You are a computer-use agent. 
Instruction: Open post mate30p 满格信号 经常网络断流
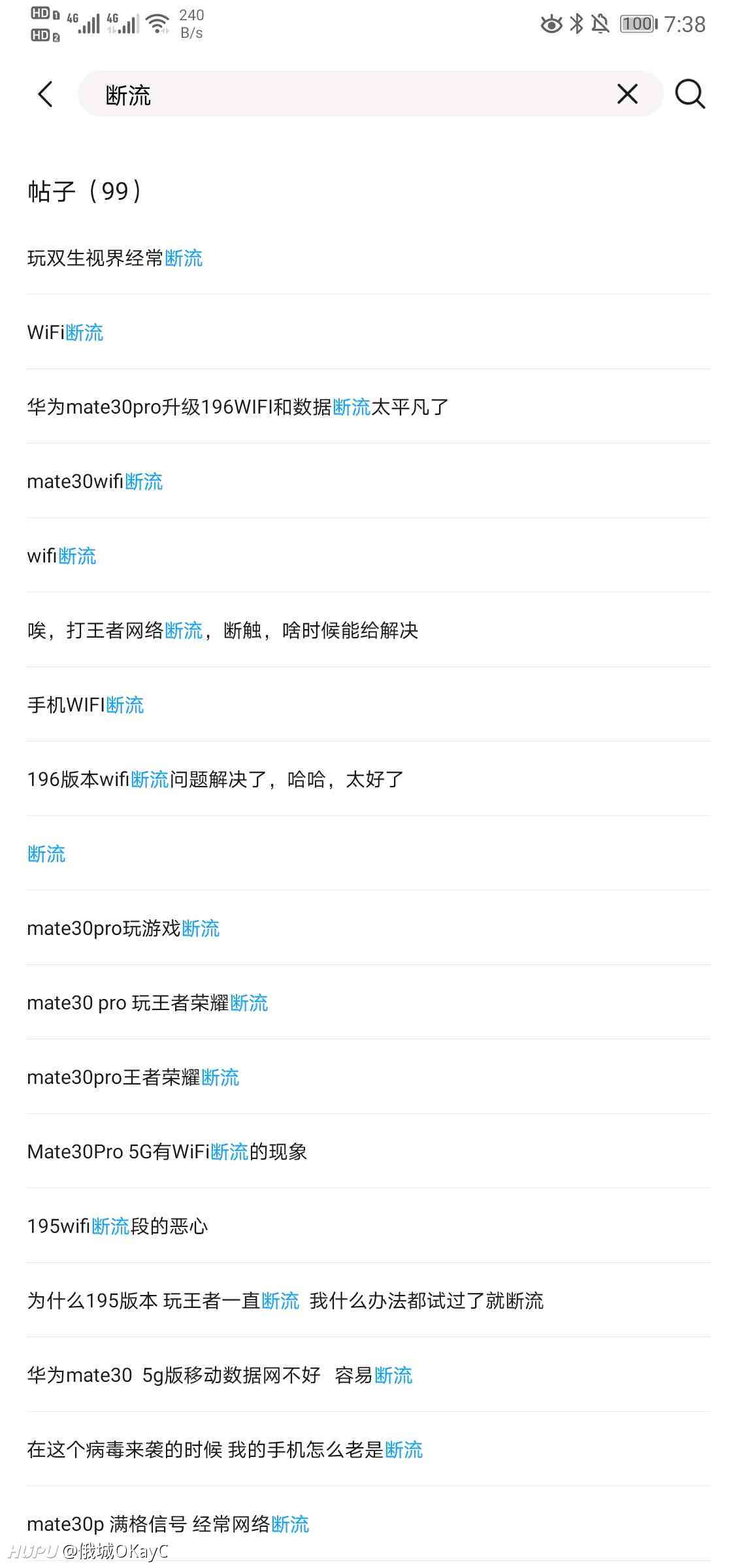[x=368, y=1524]
